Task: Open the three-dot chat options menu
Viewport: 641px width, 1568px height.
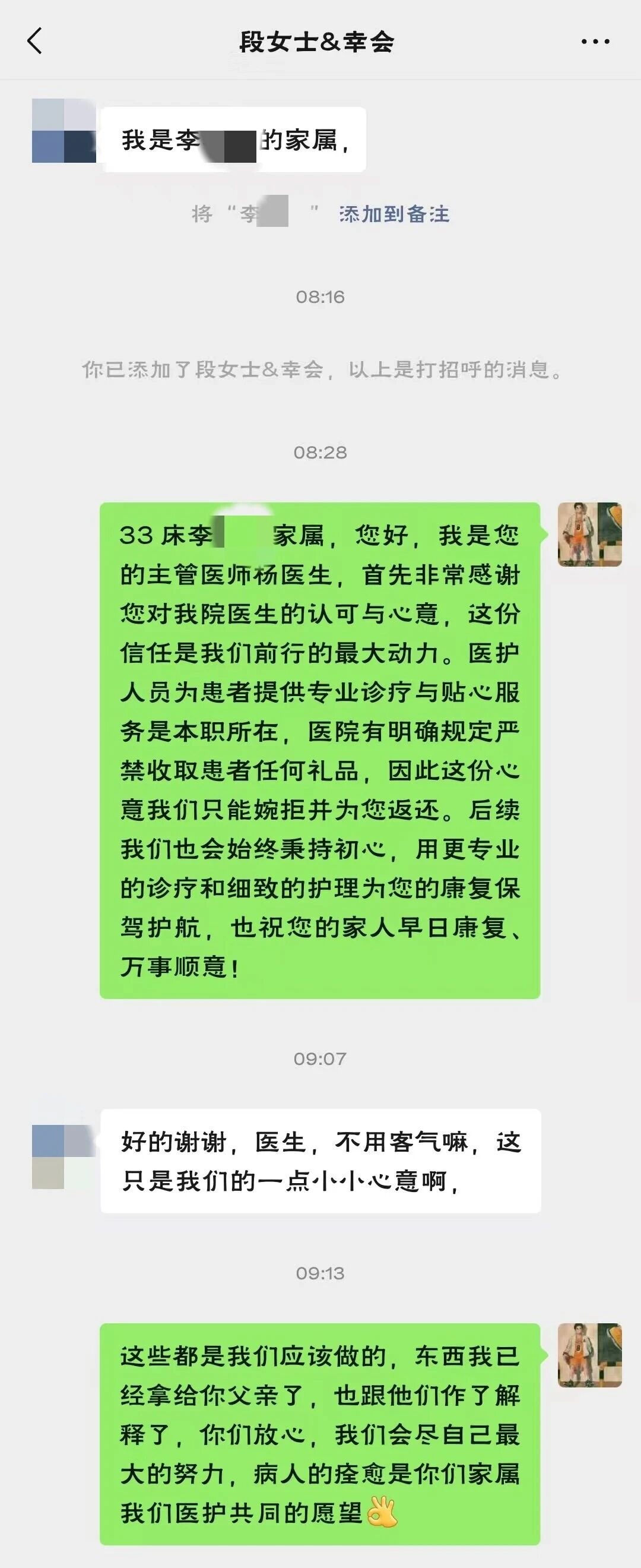Action: (x=595, y=42)
